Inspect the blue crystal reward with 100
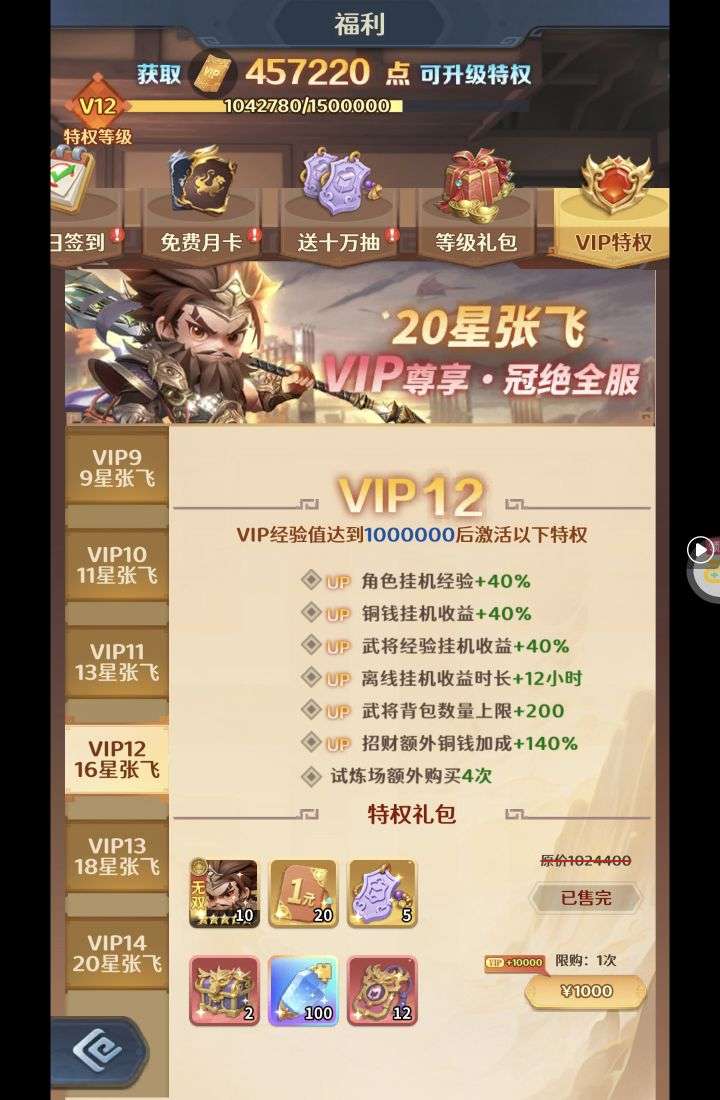 [303, 991]
